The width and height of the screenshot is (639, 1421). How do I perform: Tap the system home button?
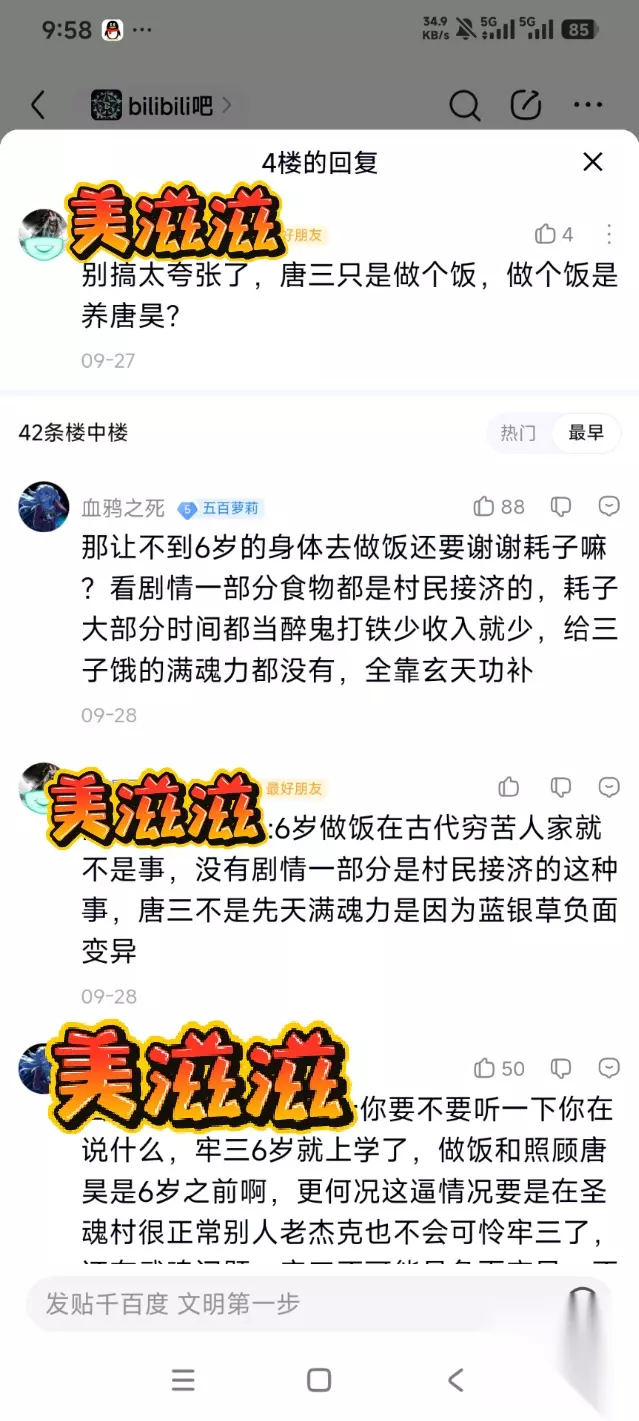point(319,1381)
